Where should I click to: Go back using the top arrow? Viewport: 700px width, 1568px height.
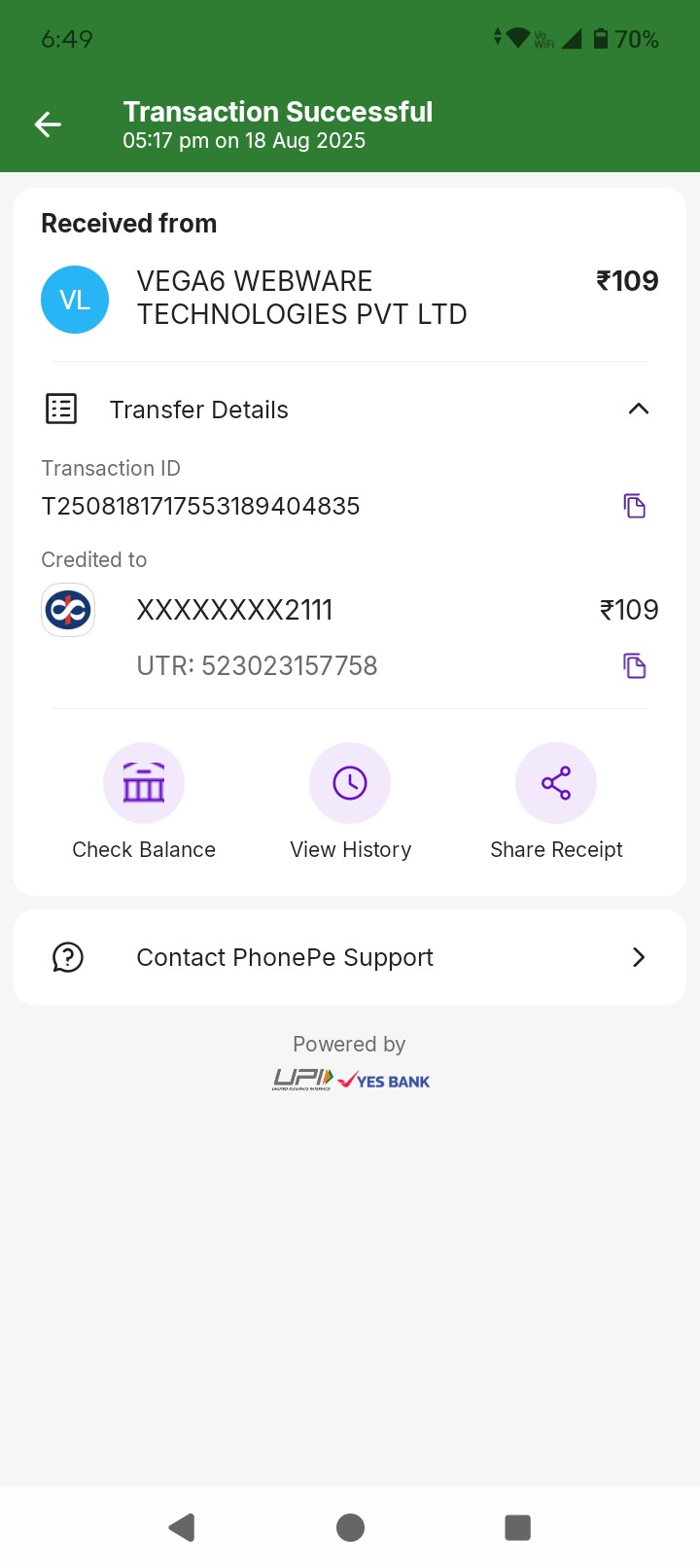point(48,125)
